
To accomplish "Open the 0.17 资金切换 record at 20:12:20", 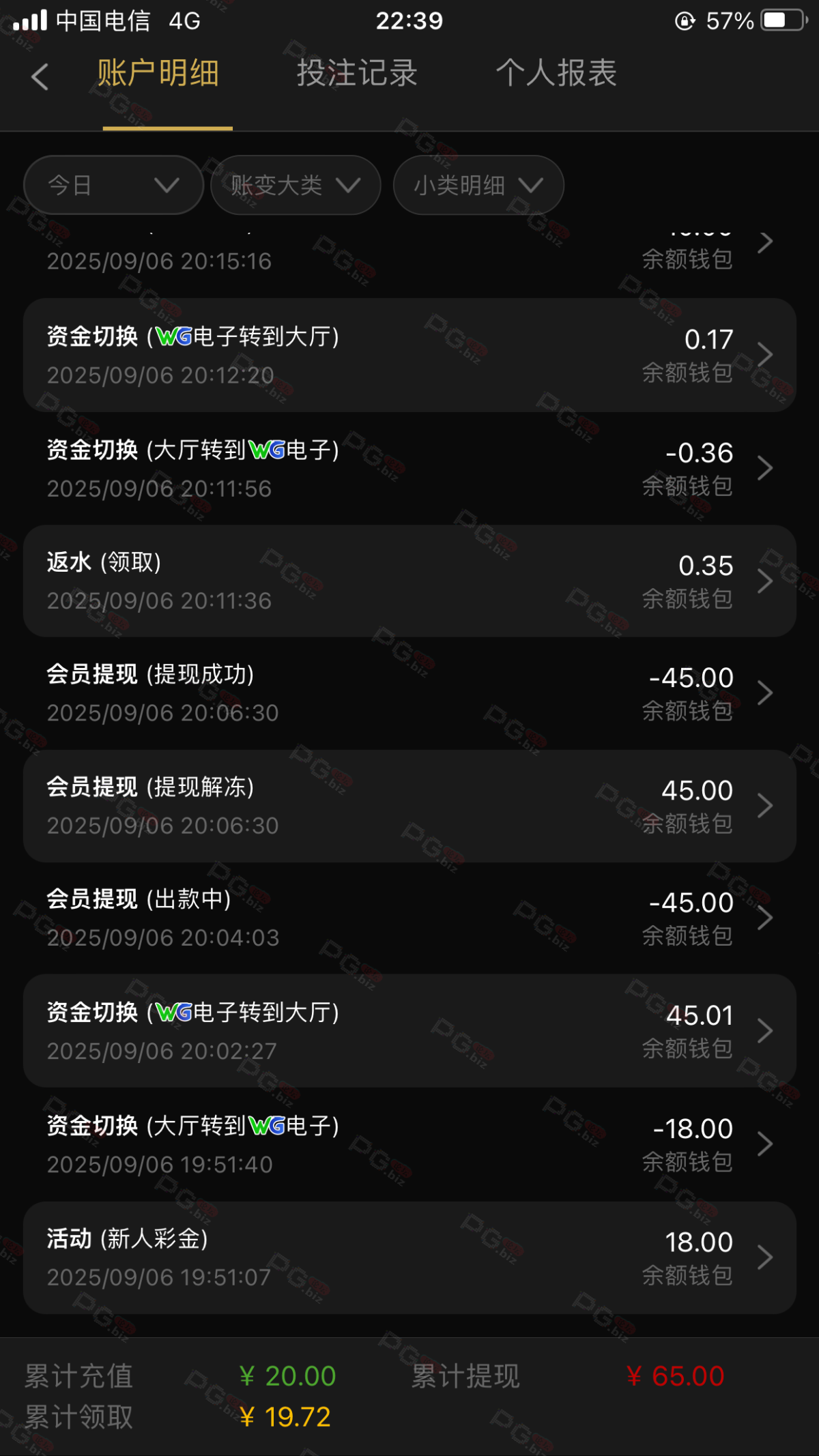I will 409,355.
